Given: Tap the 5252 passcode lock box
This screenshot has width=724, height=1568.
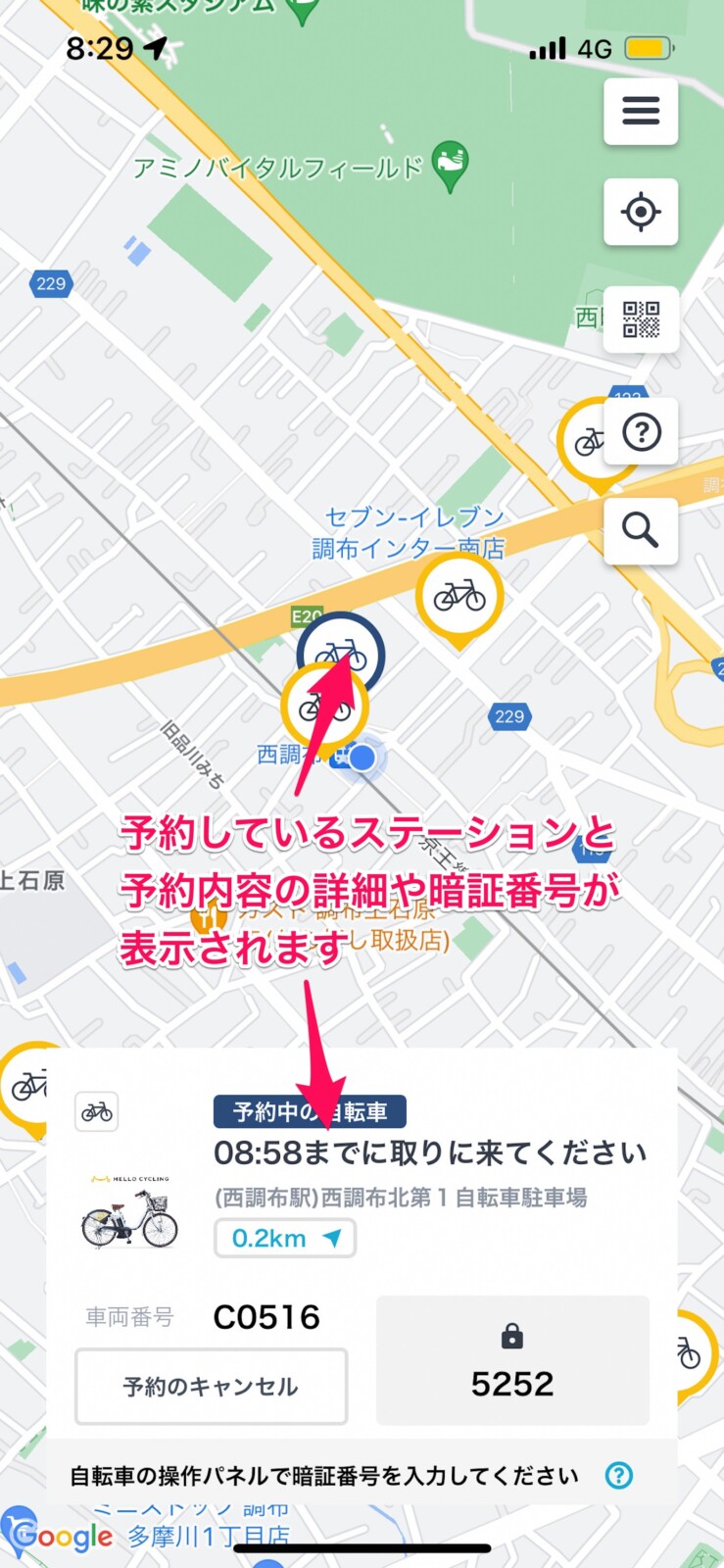Looking at the screenshot, I should tap(512, 1360).
